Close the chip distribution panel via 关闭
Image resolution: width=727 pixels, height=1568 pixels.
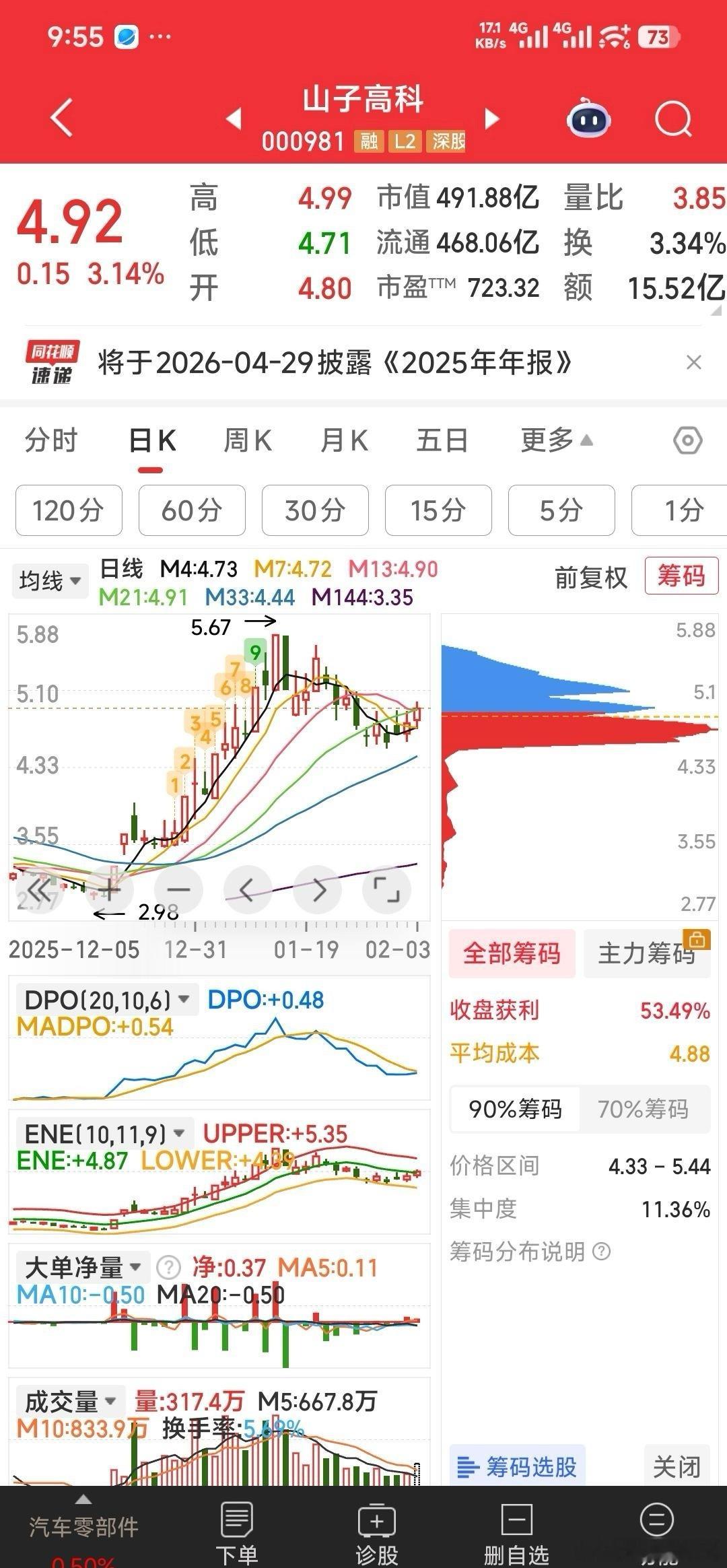677,1466
